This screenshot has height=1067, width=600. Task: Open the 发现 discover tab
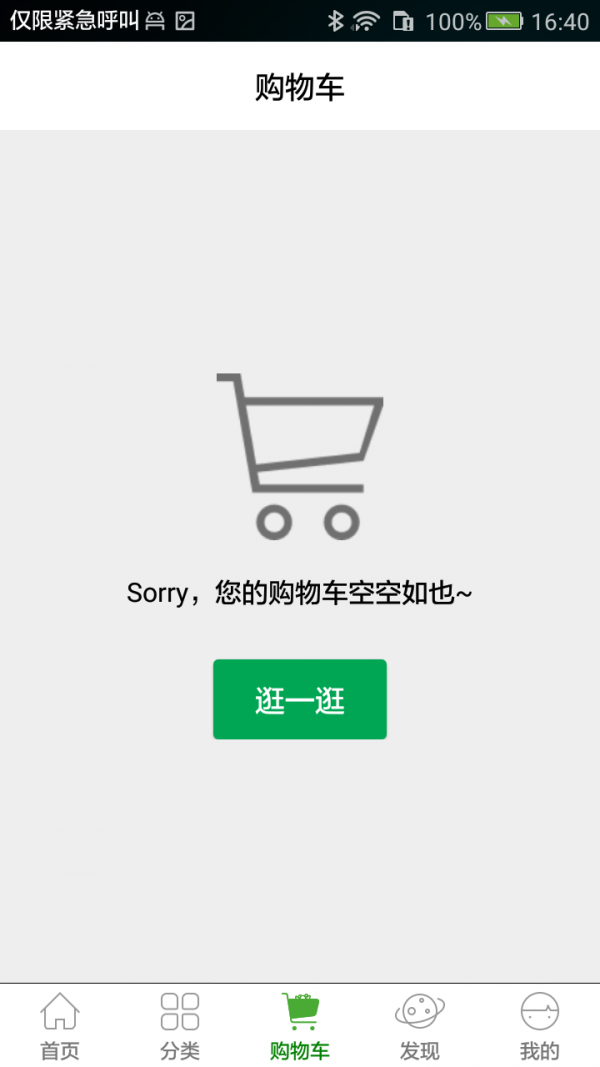[420, 1025]
